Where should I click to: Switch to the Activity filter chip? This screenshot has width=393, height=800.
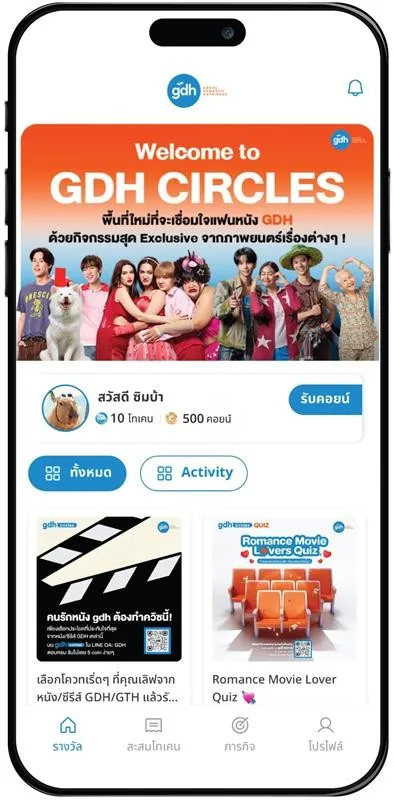[194, 473]
